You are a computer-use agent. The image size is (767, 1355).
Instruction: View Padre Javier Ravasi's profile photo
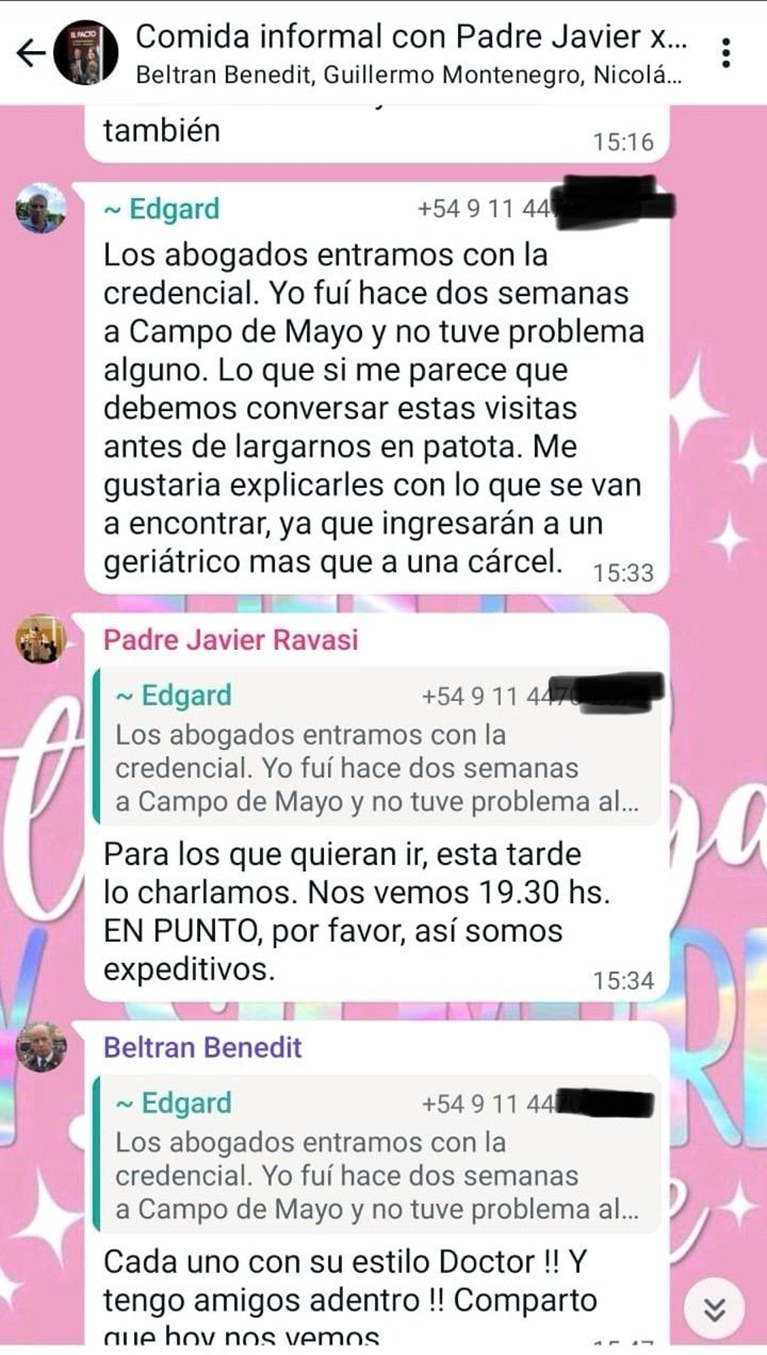[x=41, y=639]
